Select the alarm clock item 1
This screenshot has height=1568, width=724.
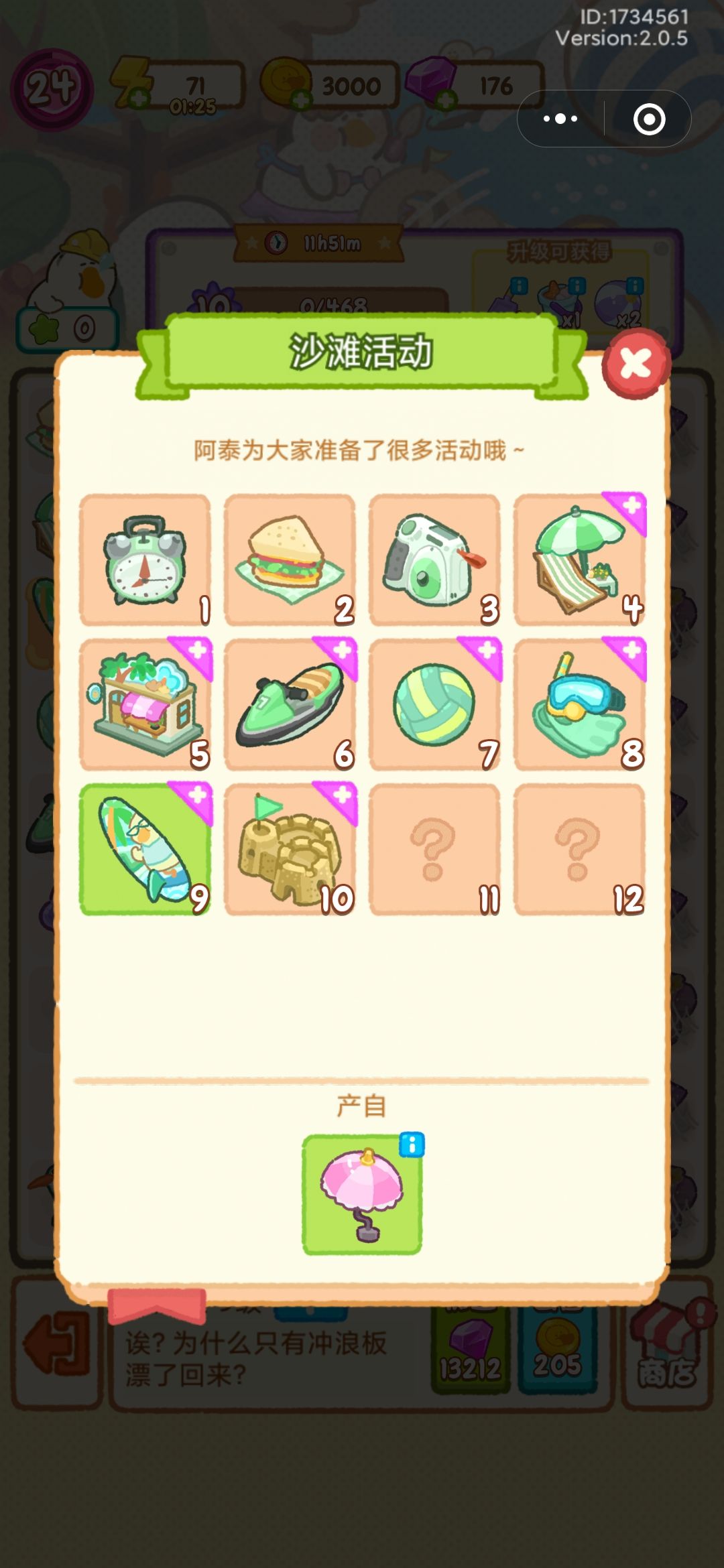(x=145, y=560)
